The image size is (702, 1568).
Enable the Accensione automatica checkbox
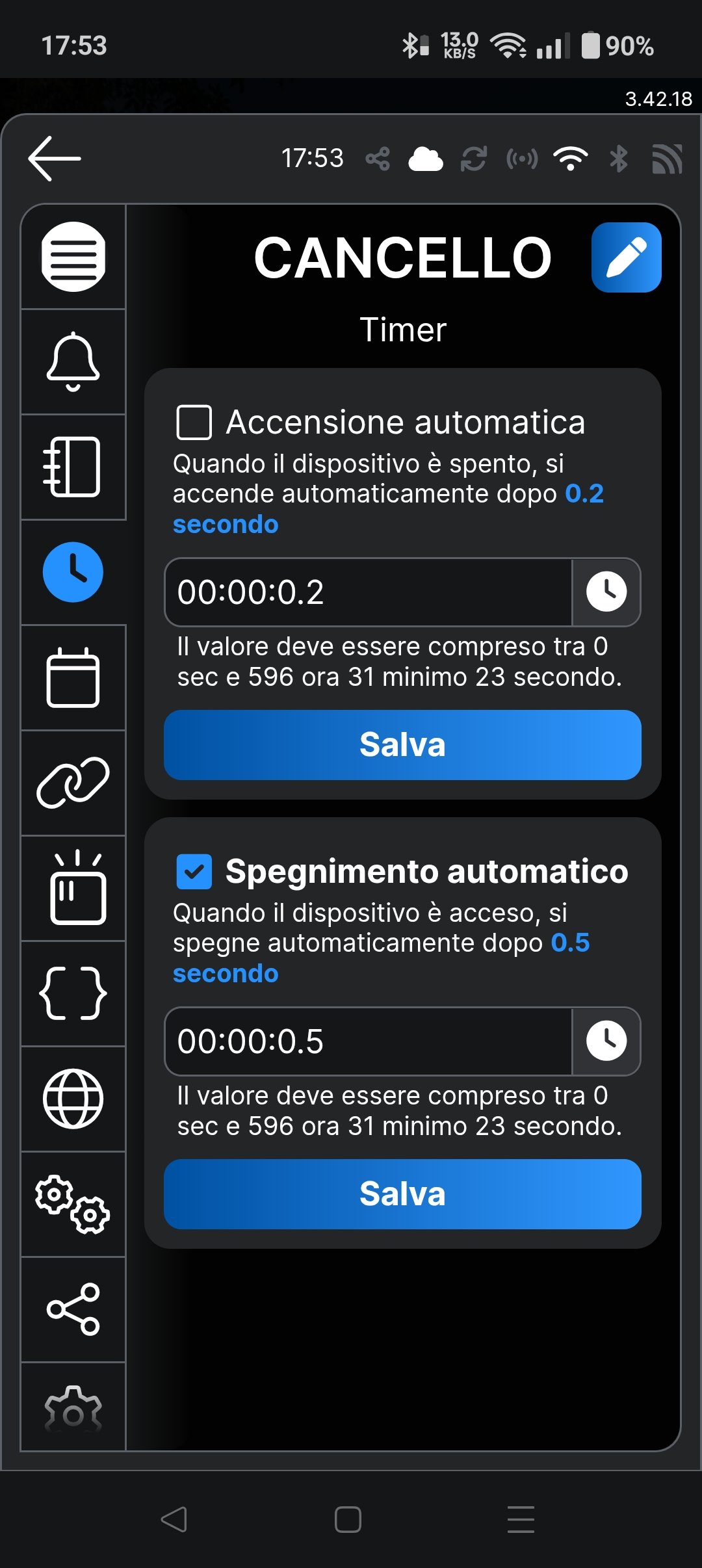click(x=194, y=423)
